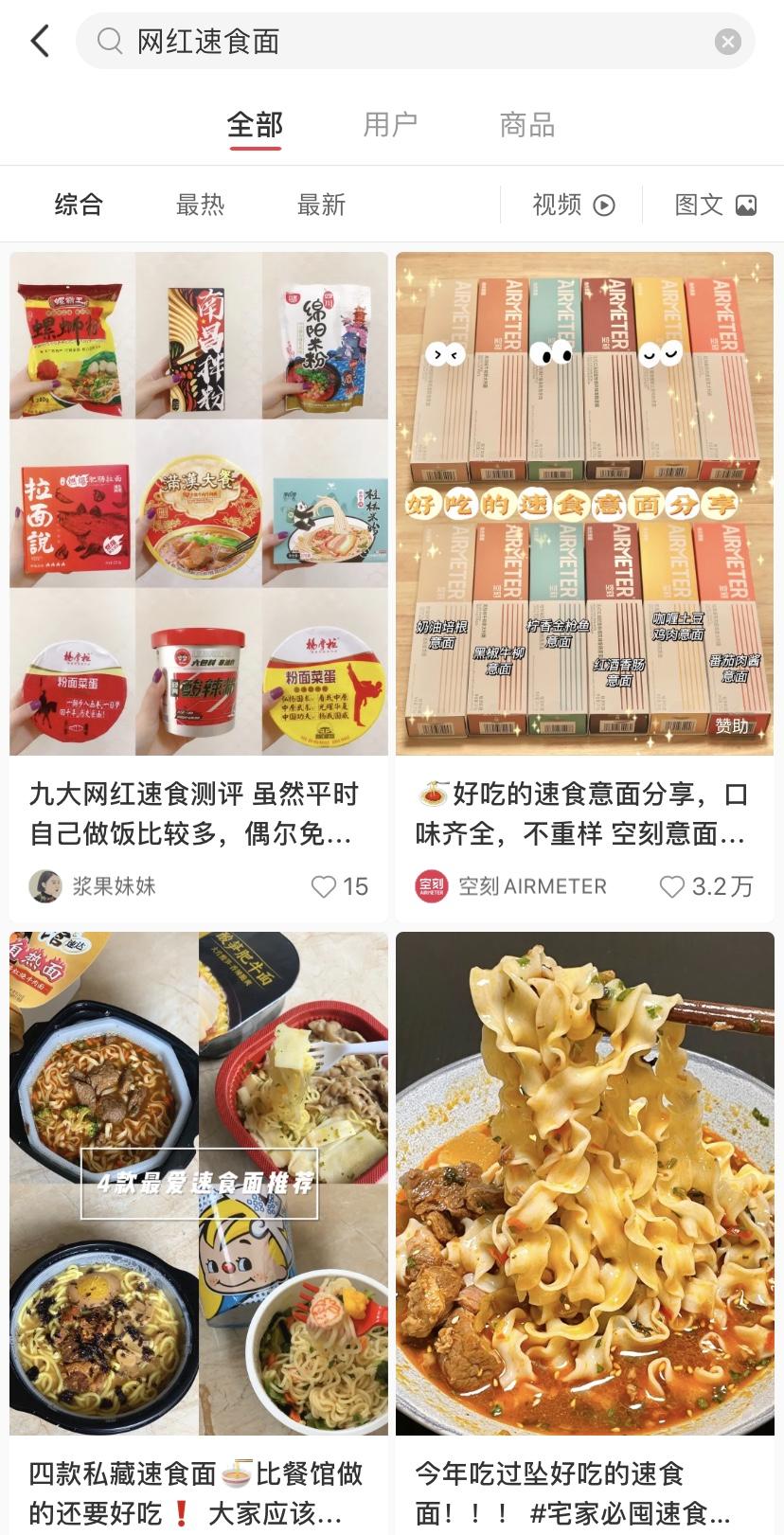Open the 今年吃过坠好吃的速食面 post
784x1535 pixels.
(x=584, y=1184)
